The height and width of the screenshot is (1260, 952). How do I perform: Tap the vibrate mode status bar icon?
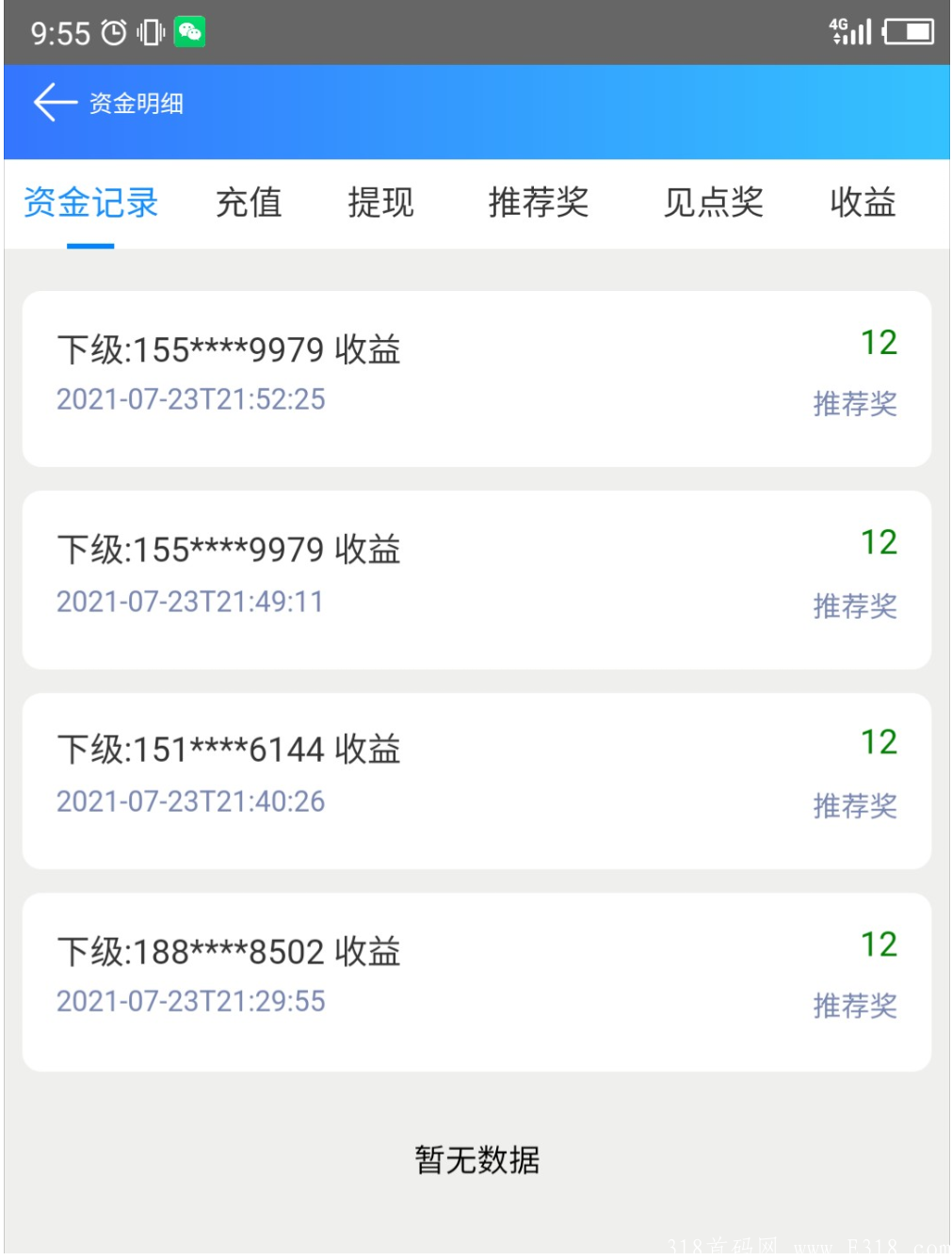(149, 29)
